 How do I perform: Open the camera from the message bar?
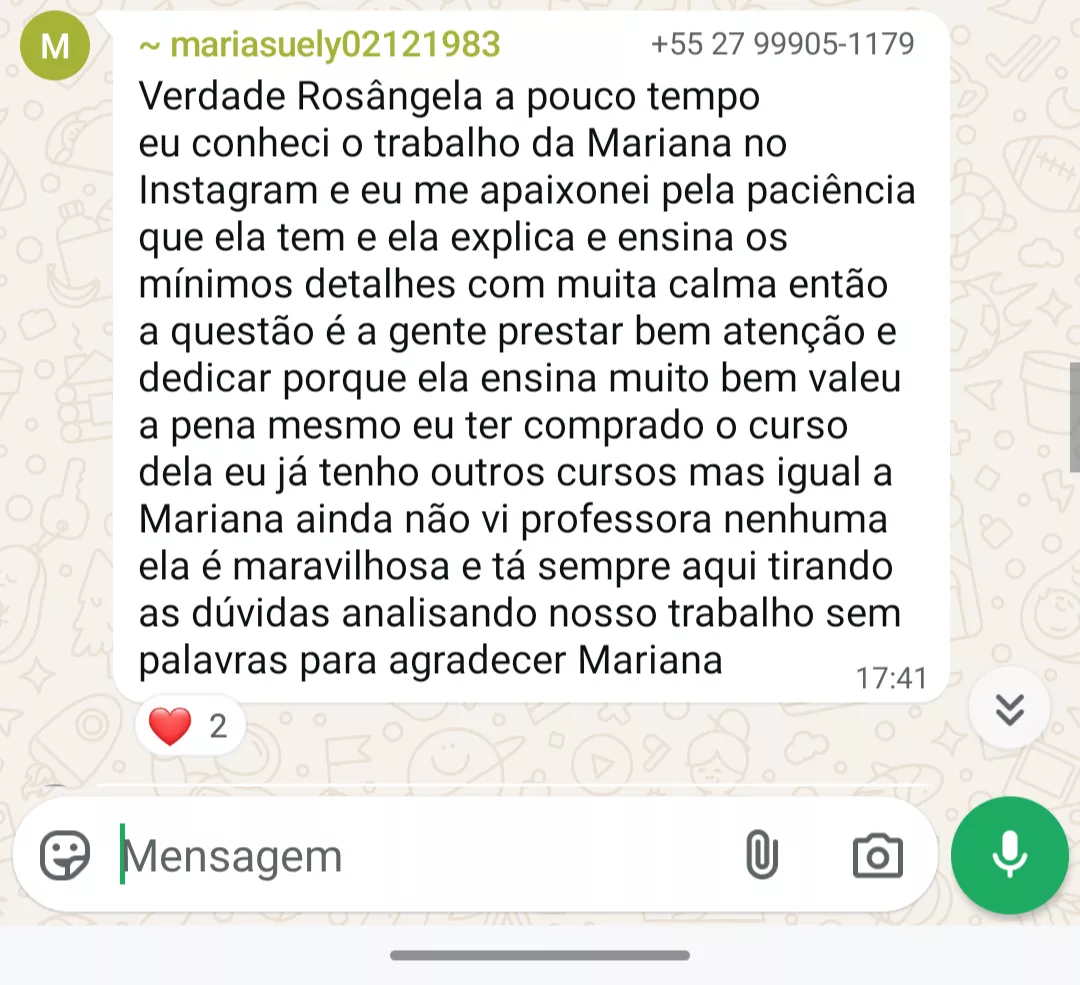coord(877,856)
